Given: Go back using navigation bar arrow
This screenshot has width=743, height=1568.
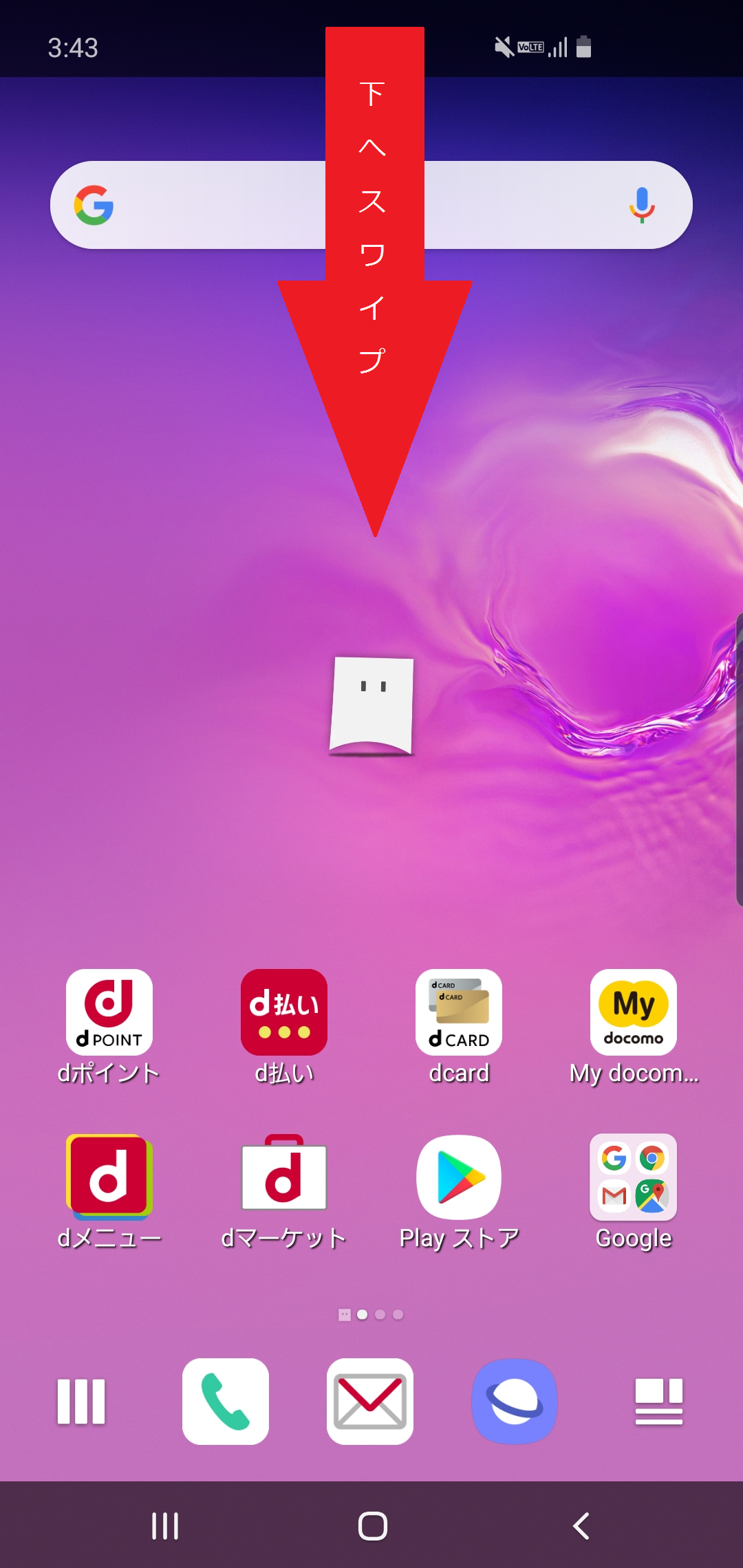Looking at the screenshot, I should (581, 1526).
